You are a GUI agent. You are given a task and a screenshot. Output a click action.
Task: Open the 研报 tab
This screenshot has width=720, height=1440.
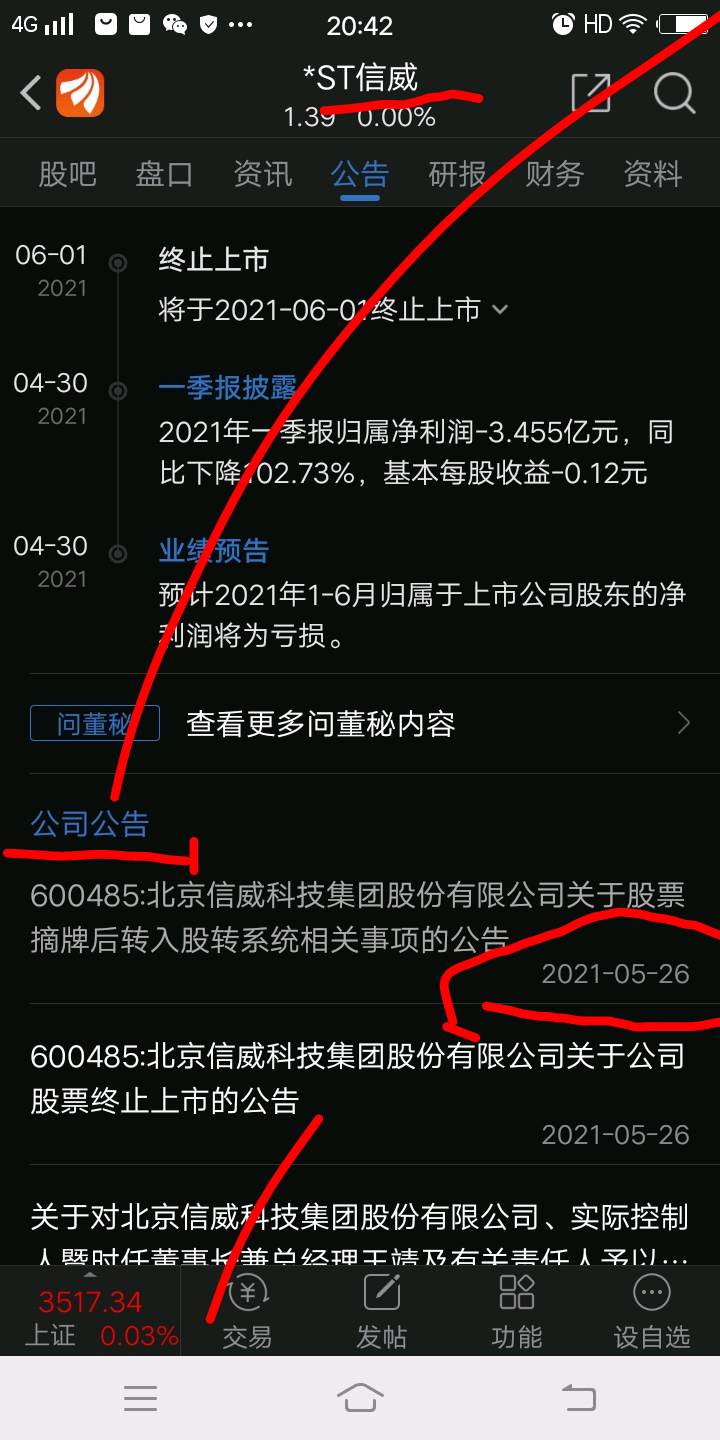(457, 172)
